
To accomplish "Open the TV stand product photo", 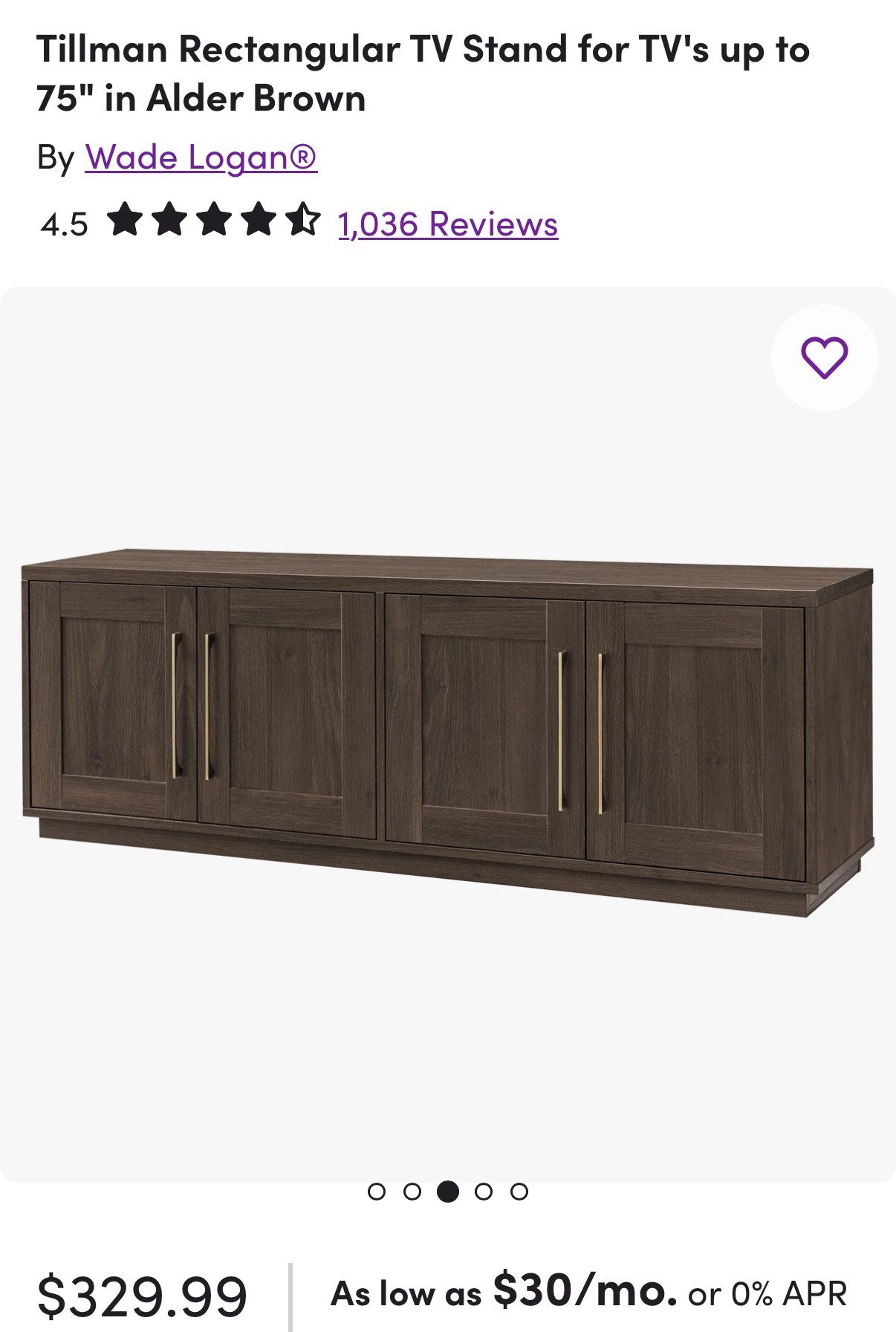I will 448,732.
